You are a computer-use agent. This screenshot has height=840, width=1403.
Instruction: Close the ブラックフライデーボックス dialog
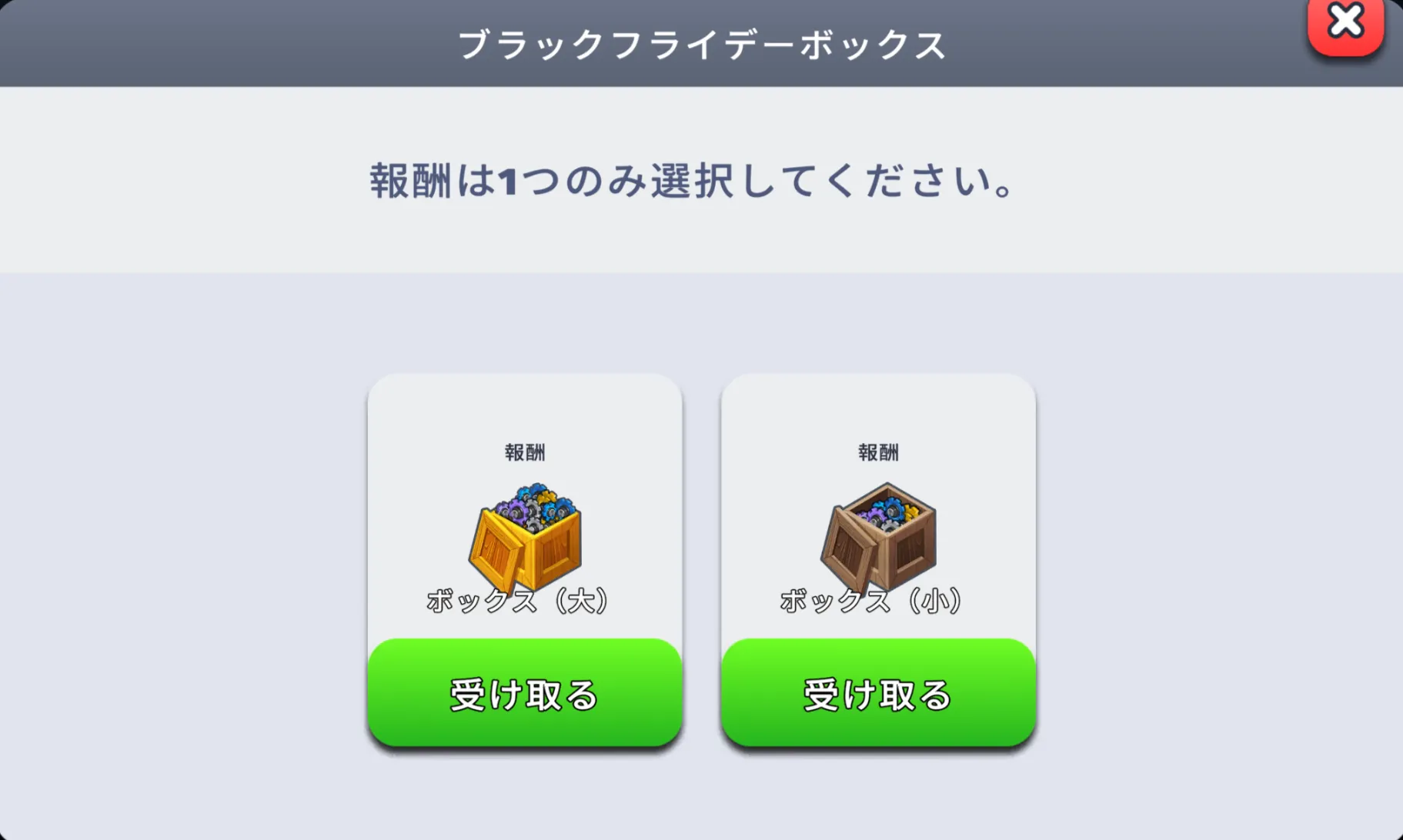(1345, 23)
